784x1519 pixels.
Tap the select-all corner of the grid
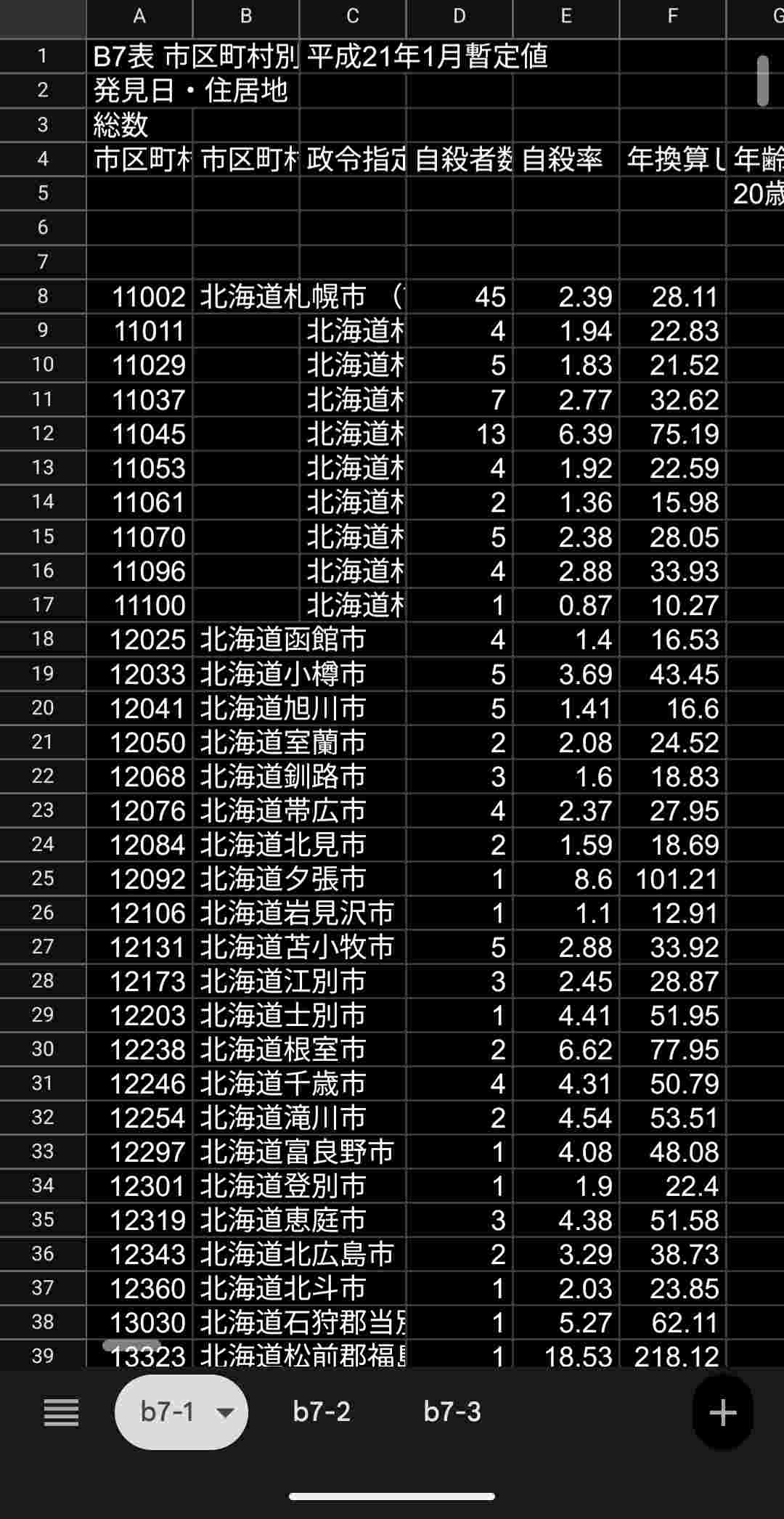[42, 17]
